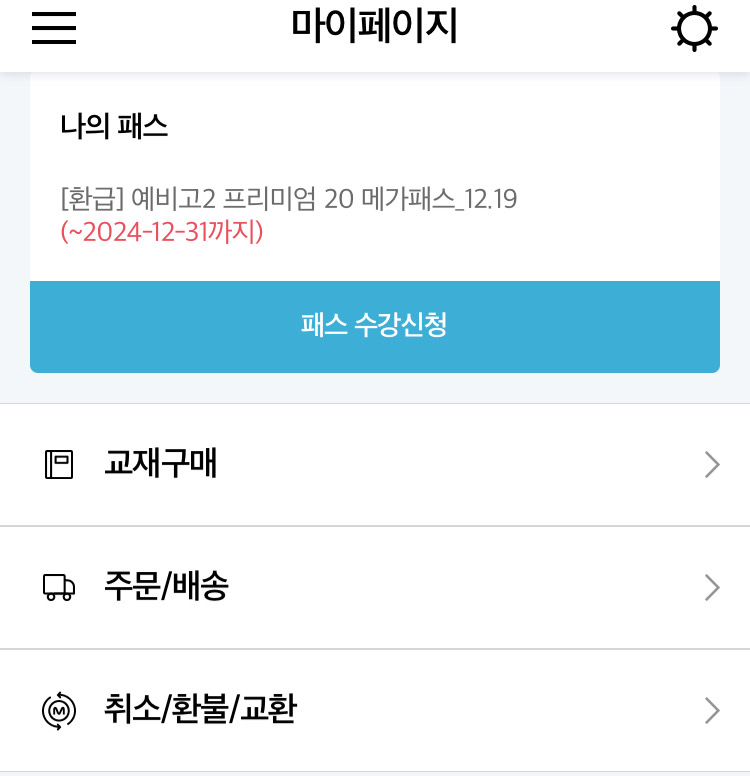Viewport: 750px width, 776px height.
Task: Open the hamburger navigation menu
Action: coord(53,28)
